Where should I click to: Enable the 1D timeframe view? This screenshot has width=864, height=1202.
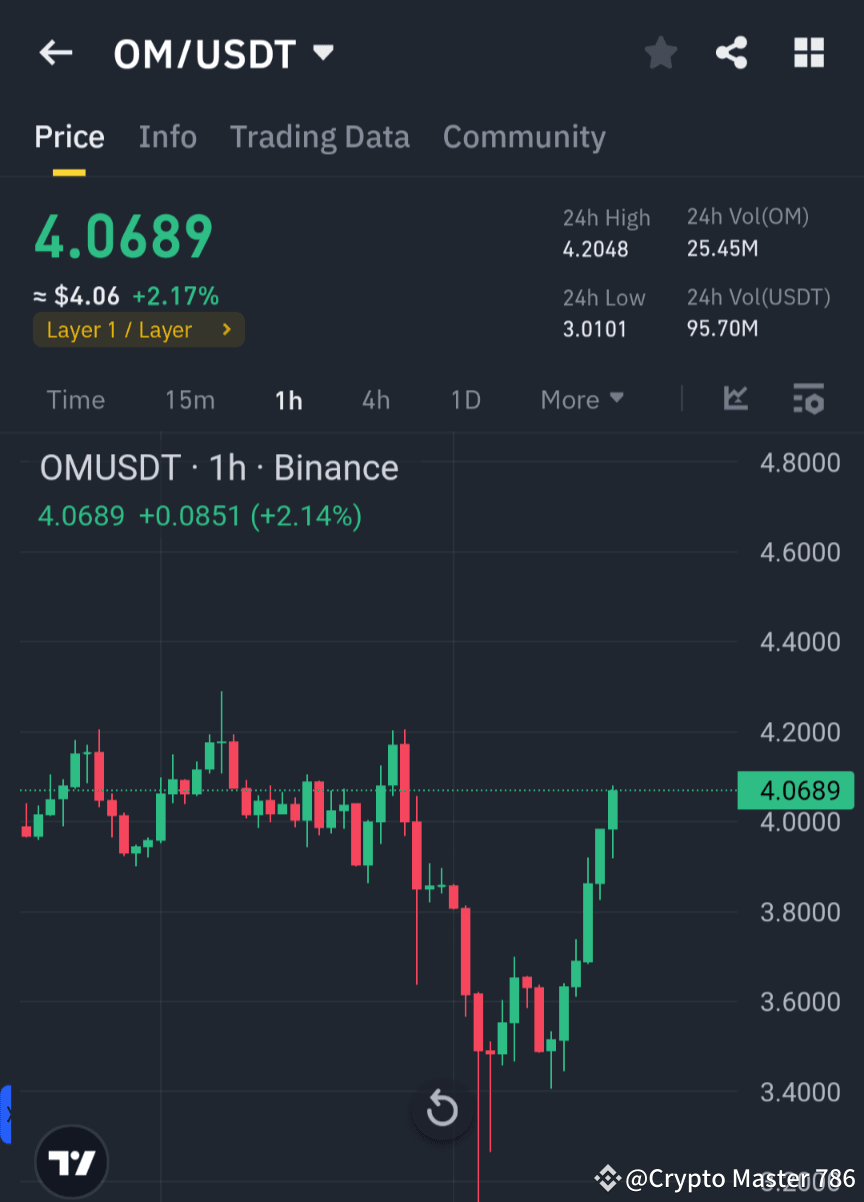coord(465,399)
